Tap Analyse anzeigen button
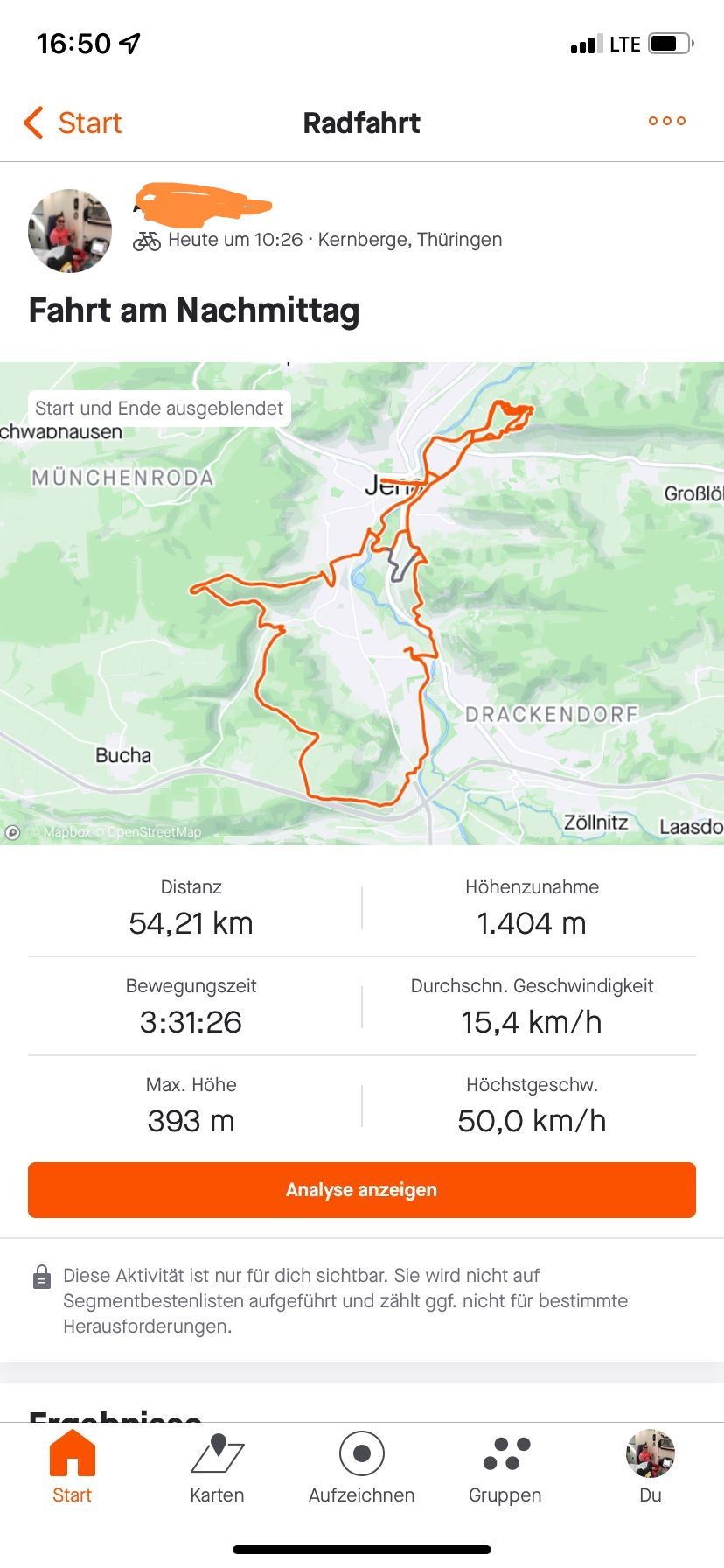 (362, 1190)
